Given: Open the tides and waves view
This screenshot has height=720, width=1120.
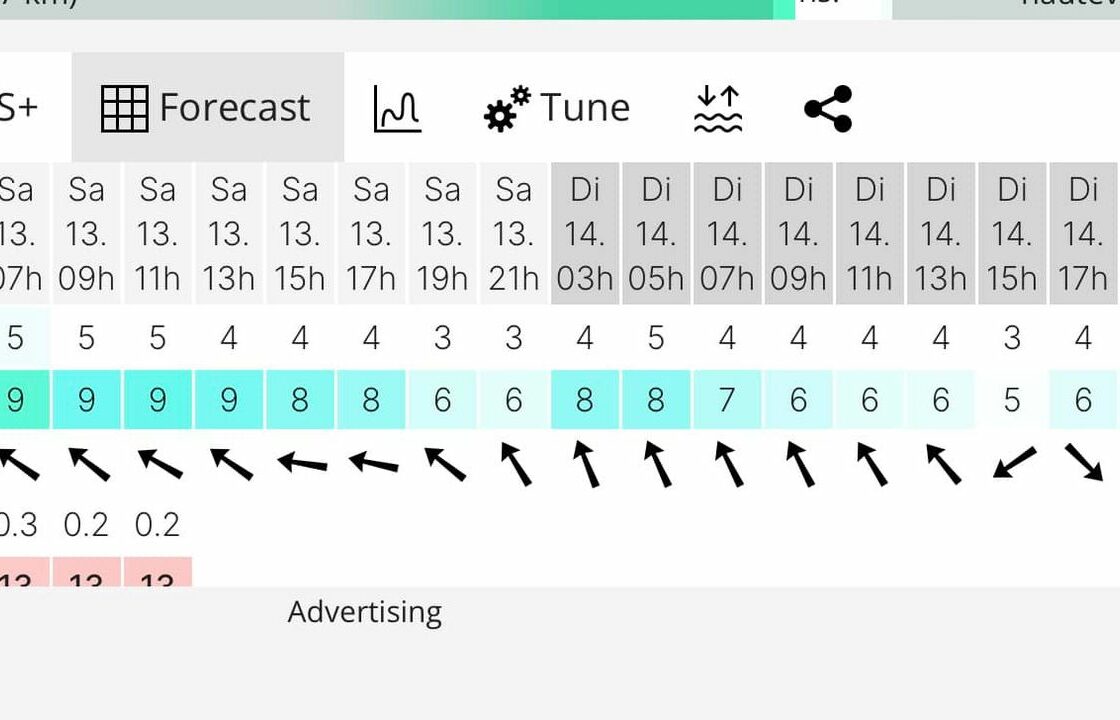Looking at the screenshot, I should (718, 108).
